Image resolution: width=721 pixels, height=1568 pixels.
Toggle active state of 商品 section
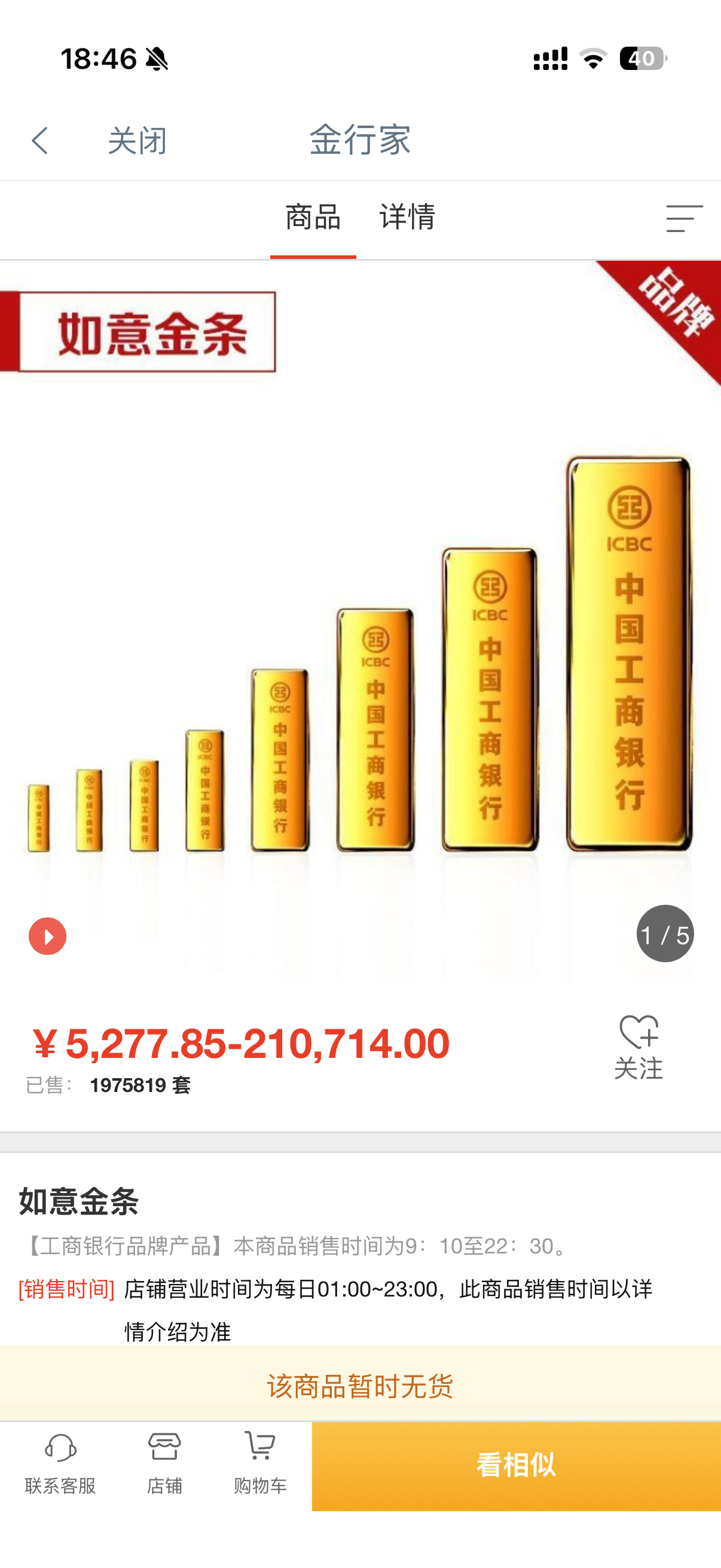312,218
